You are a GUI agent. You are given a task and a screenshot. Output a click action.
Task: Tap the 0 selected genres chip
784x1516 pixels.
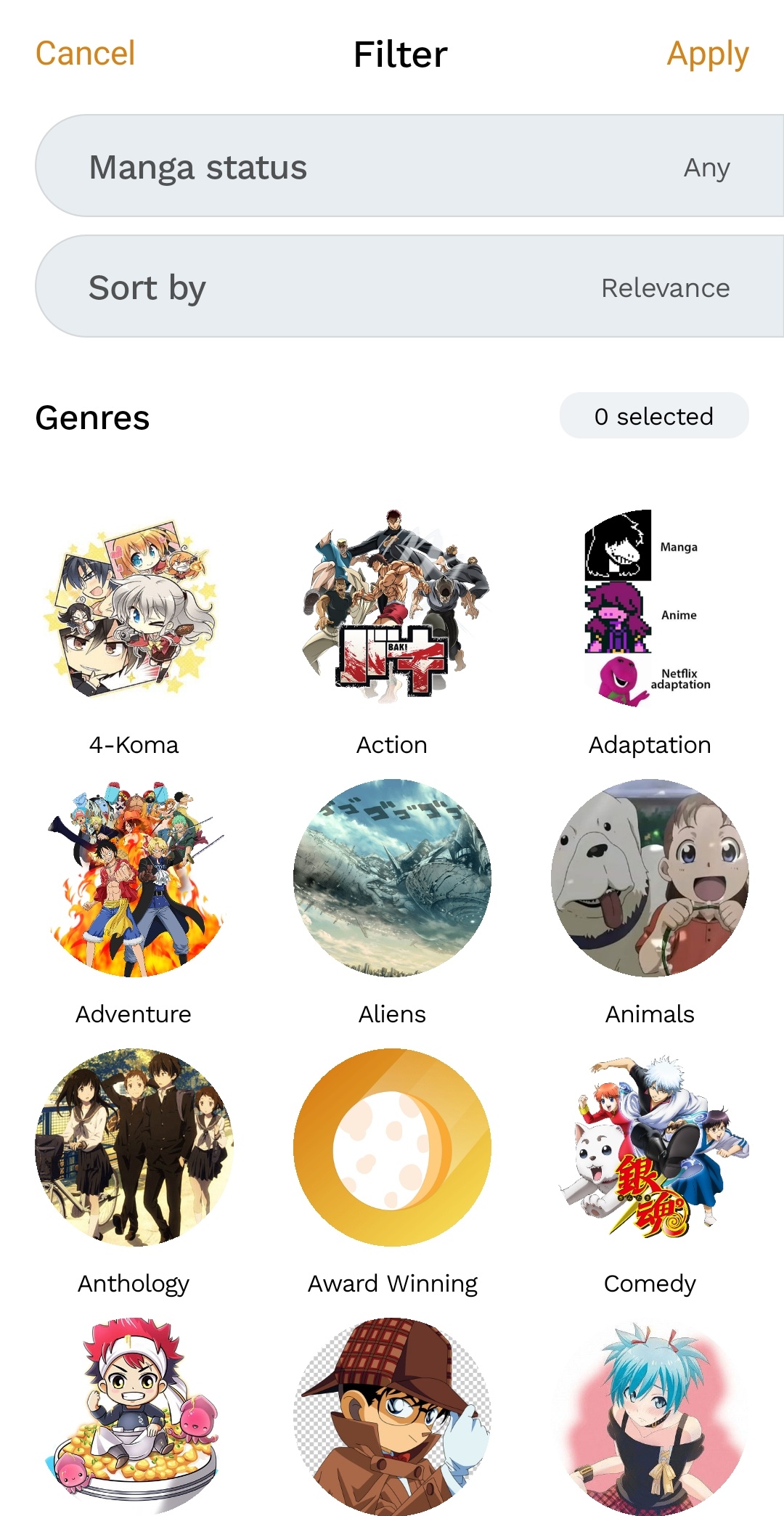point(653,416)
